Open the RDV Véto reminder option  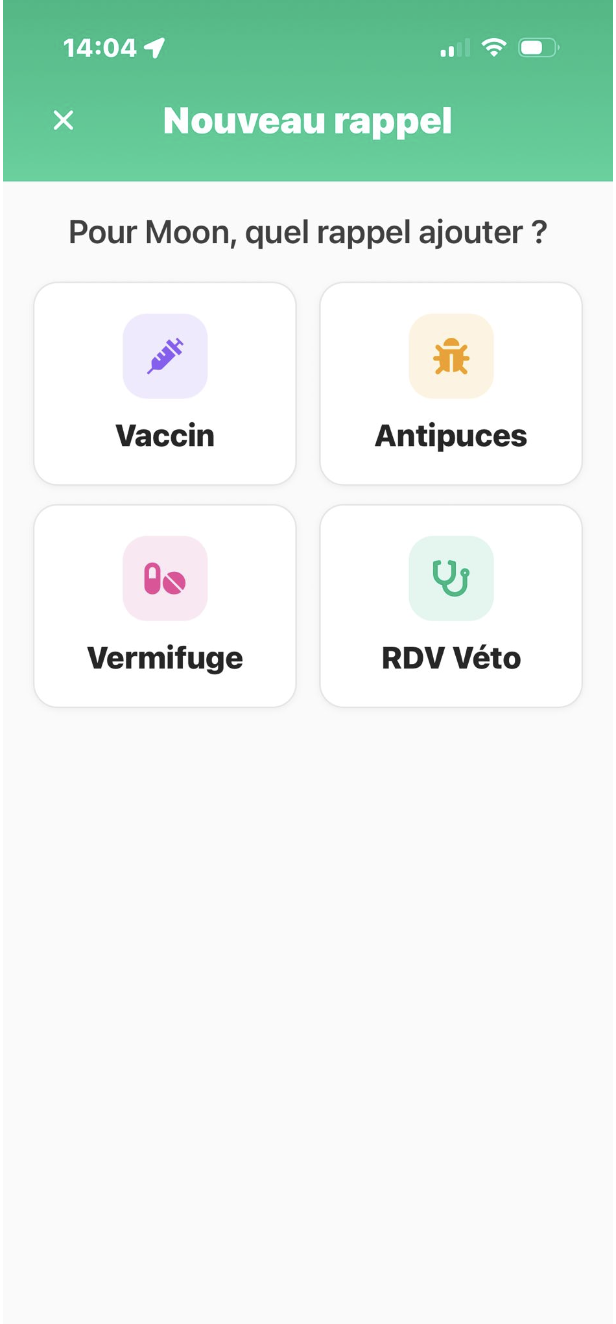pyautogui.click(x=451, y=606)
